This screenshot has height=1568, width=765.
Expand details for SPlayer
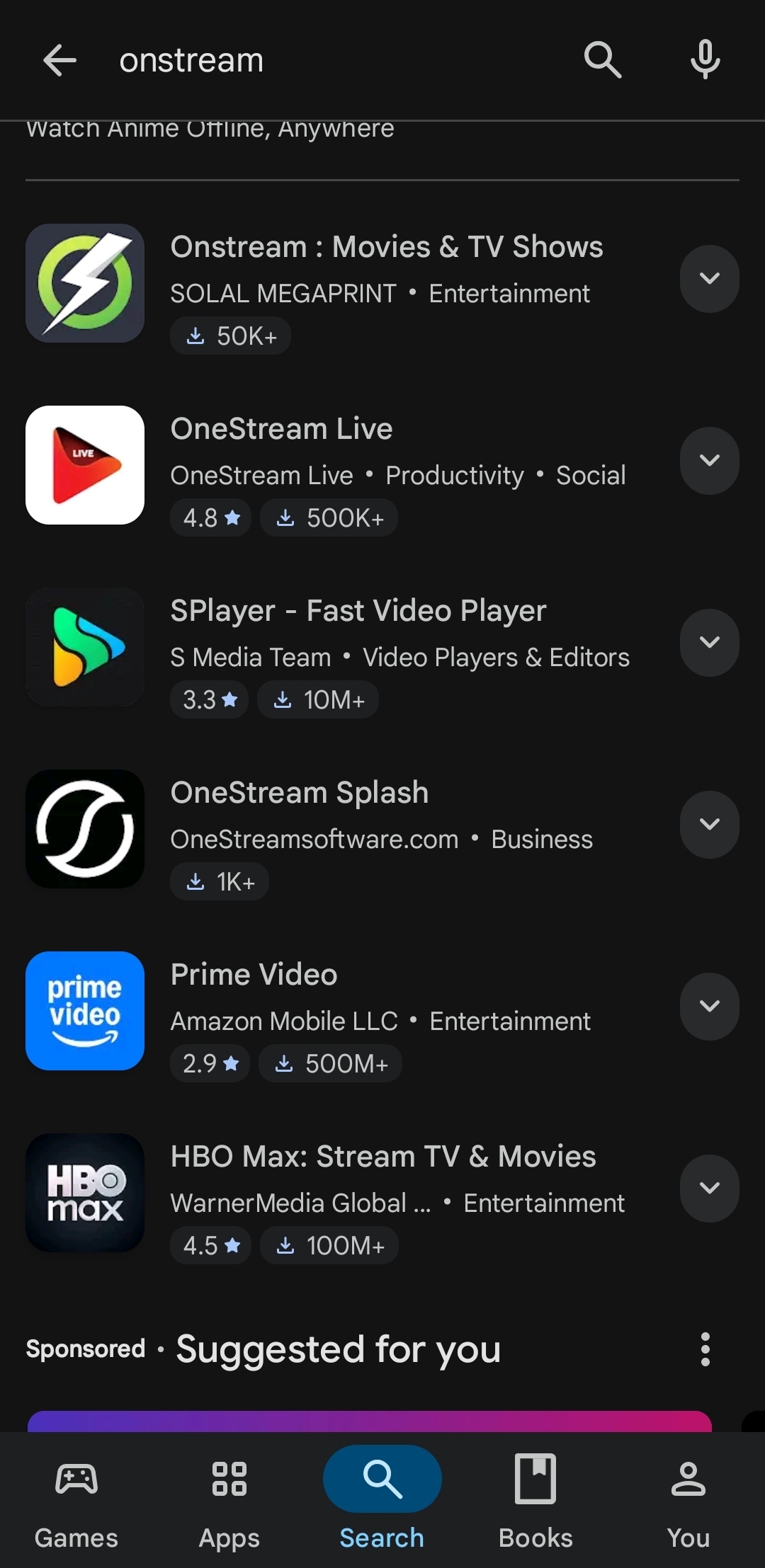709,643
